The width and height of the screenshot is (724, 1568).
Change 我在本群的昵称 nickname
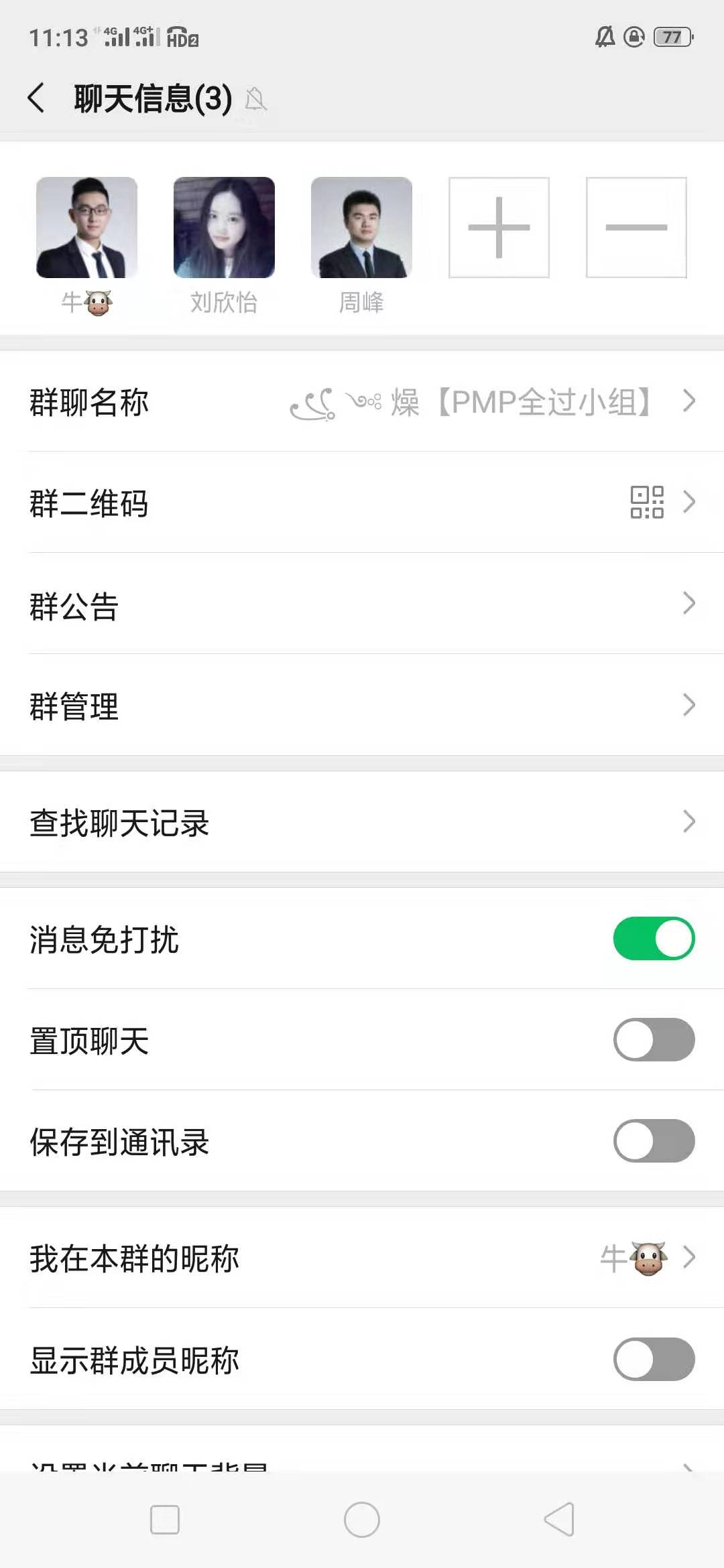pyautogui.click(x=362, y=1258)
